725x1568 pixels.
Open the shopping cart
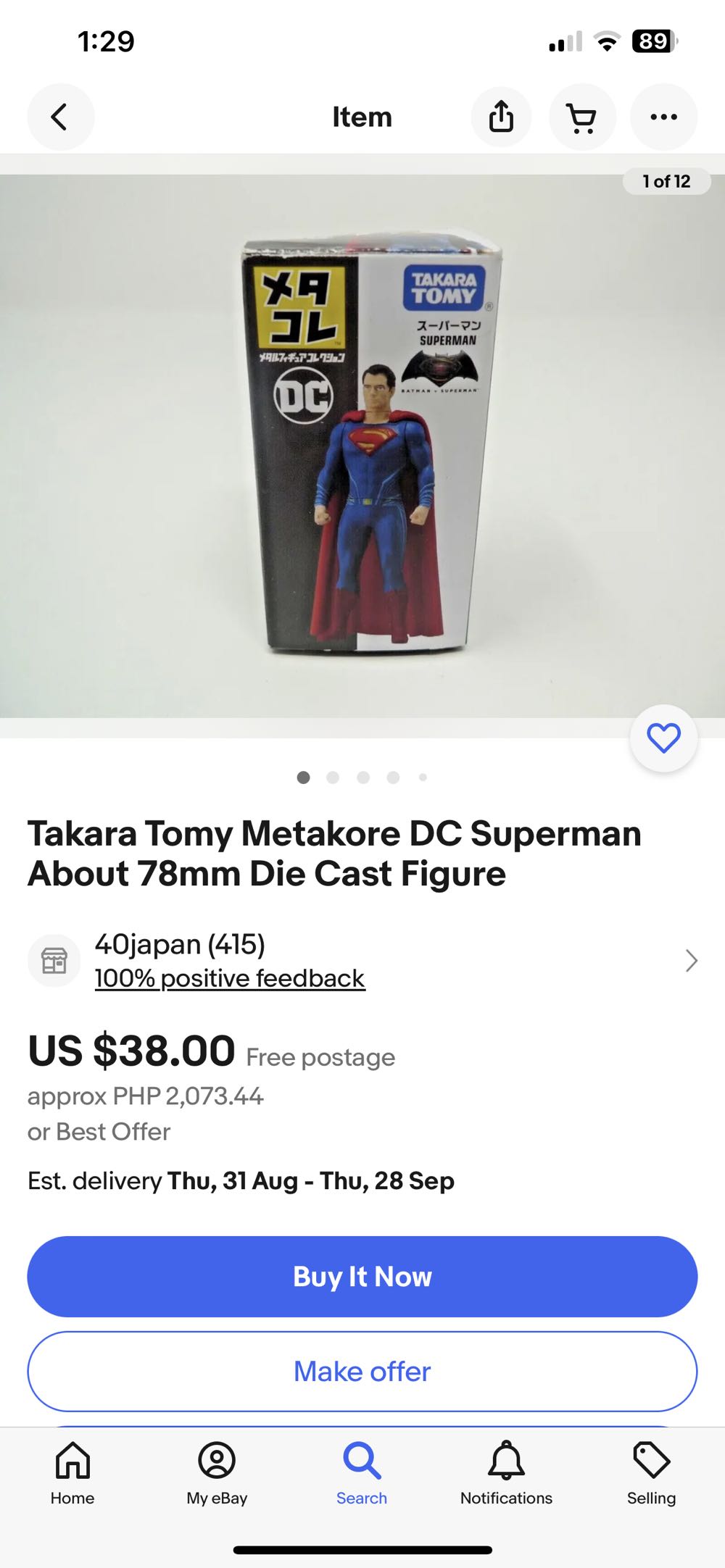[x=582, y=117]
